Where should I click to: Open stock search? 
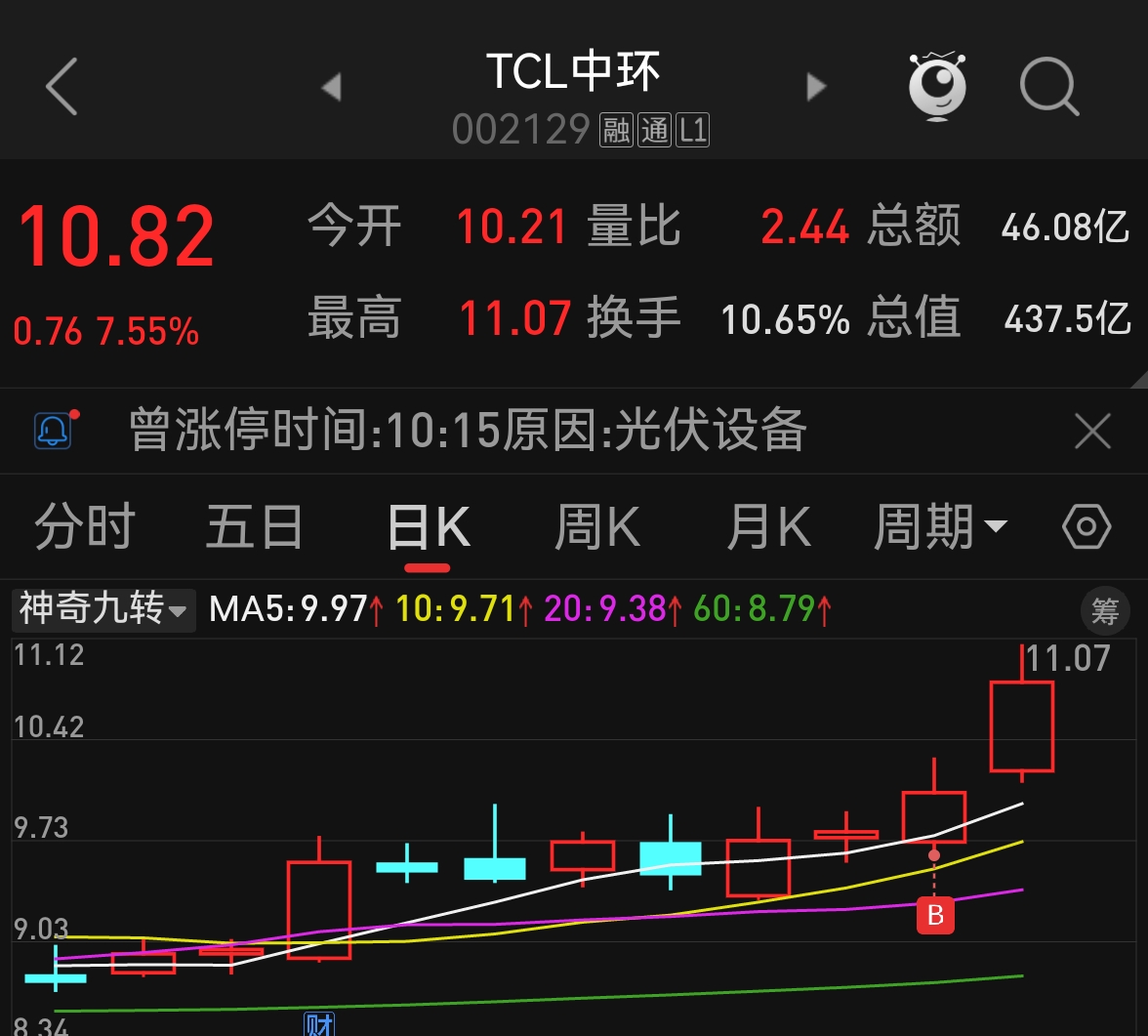(x=1048, y=88)
